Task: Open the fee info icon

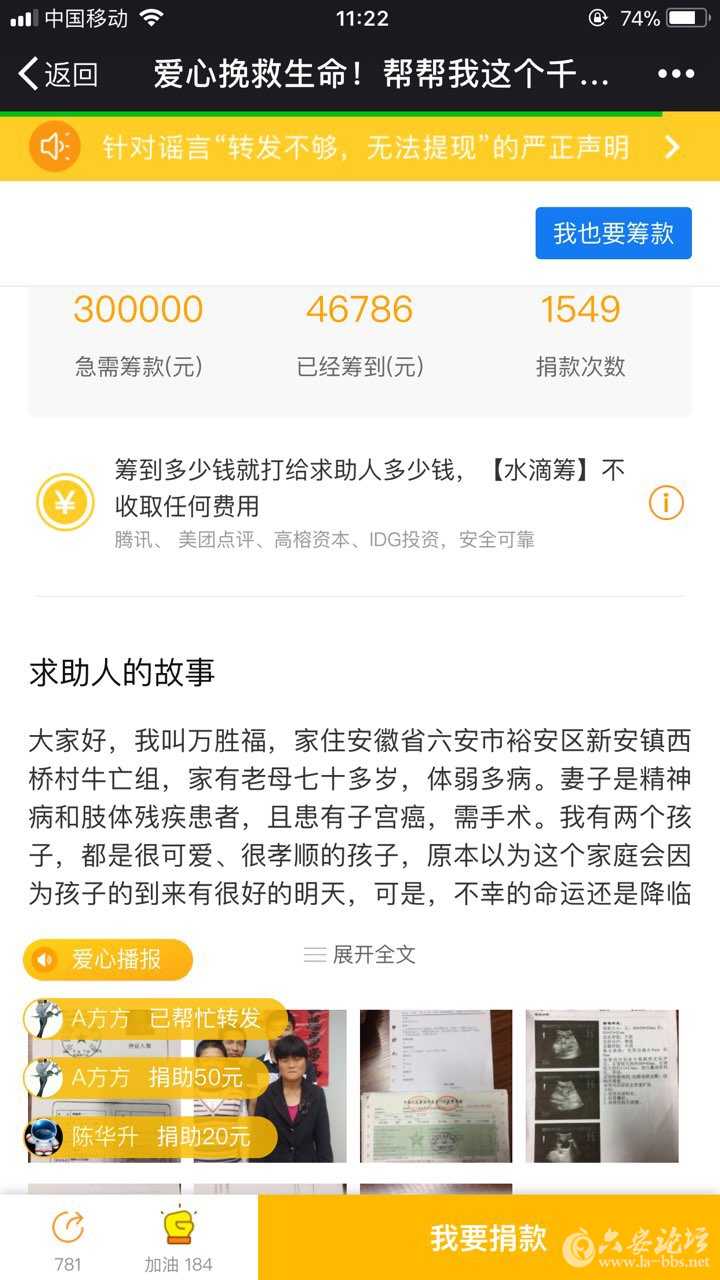Action: 666,502
